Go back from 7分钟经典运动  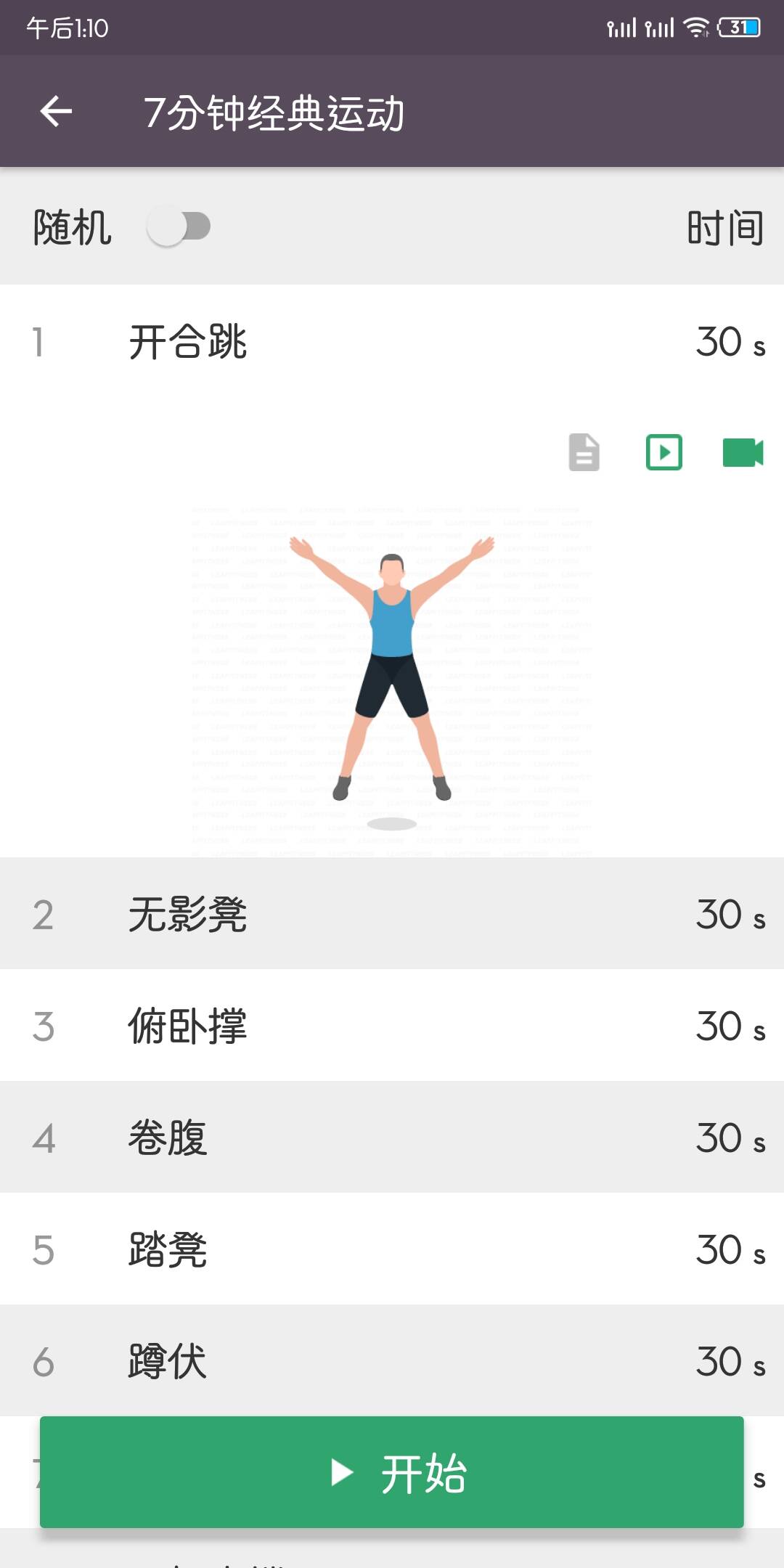pos(56,112)
